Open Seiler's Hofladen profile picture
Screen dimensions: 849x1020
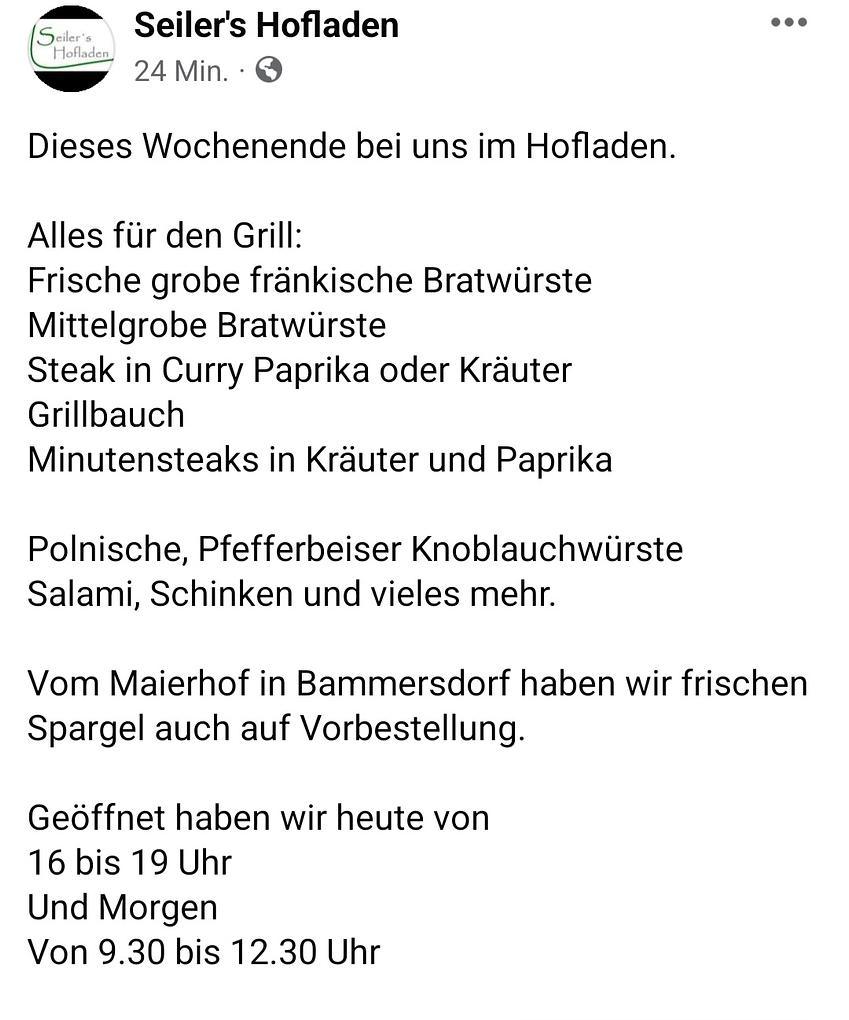tap(70, 48)
